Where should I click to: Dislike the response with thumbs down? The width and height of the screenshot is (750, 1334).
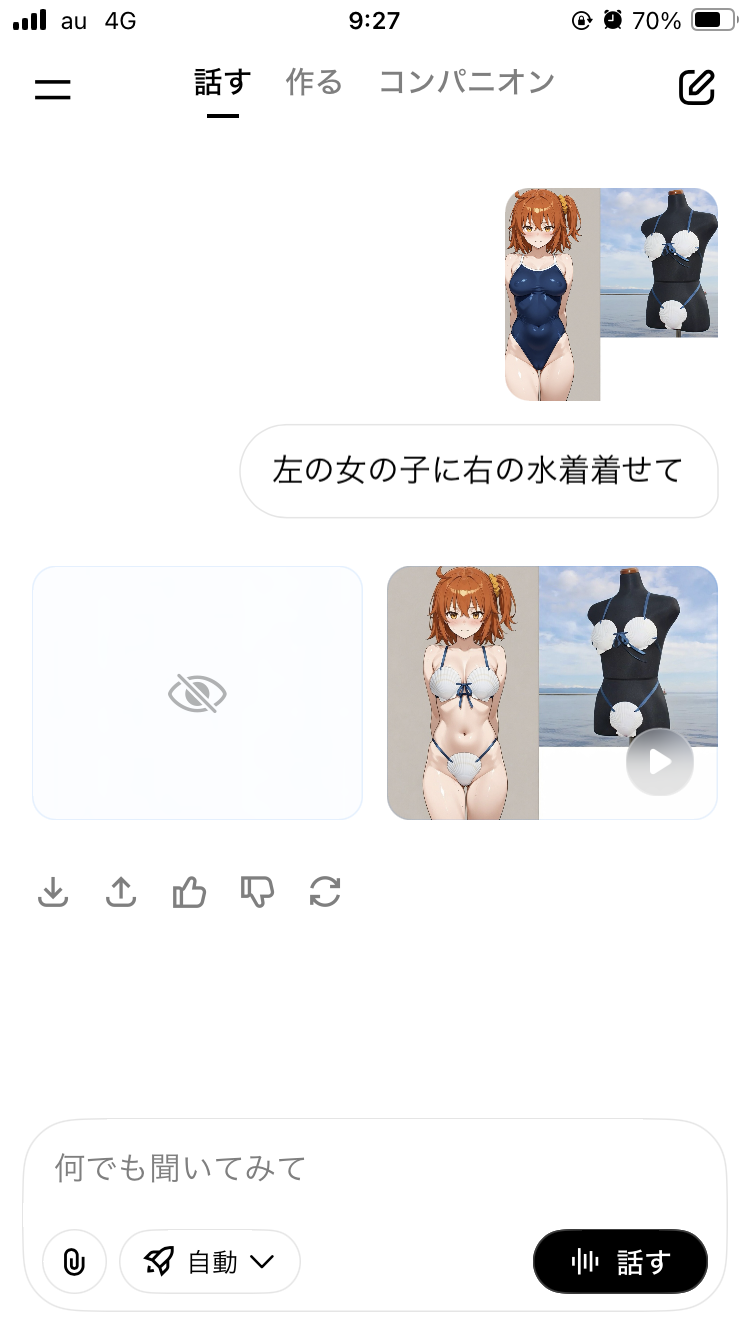[257, 891]
